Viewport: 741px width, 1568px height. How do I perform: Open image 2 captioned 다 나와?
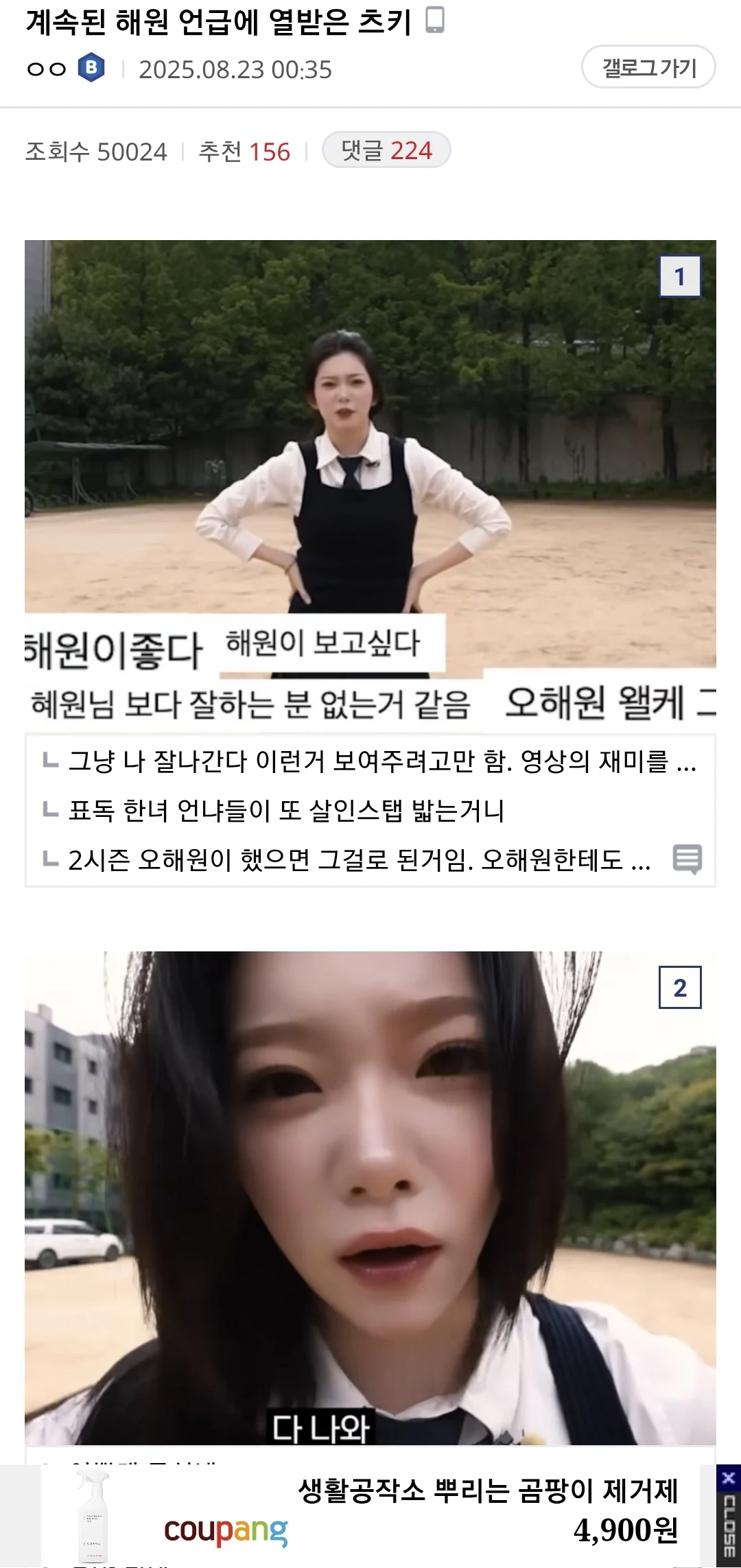pos(370,1193)
